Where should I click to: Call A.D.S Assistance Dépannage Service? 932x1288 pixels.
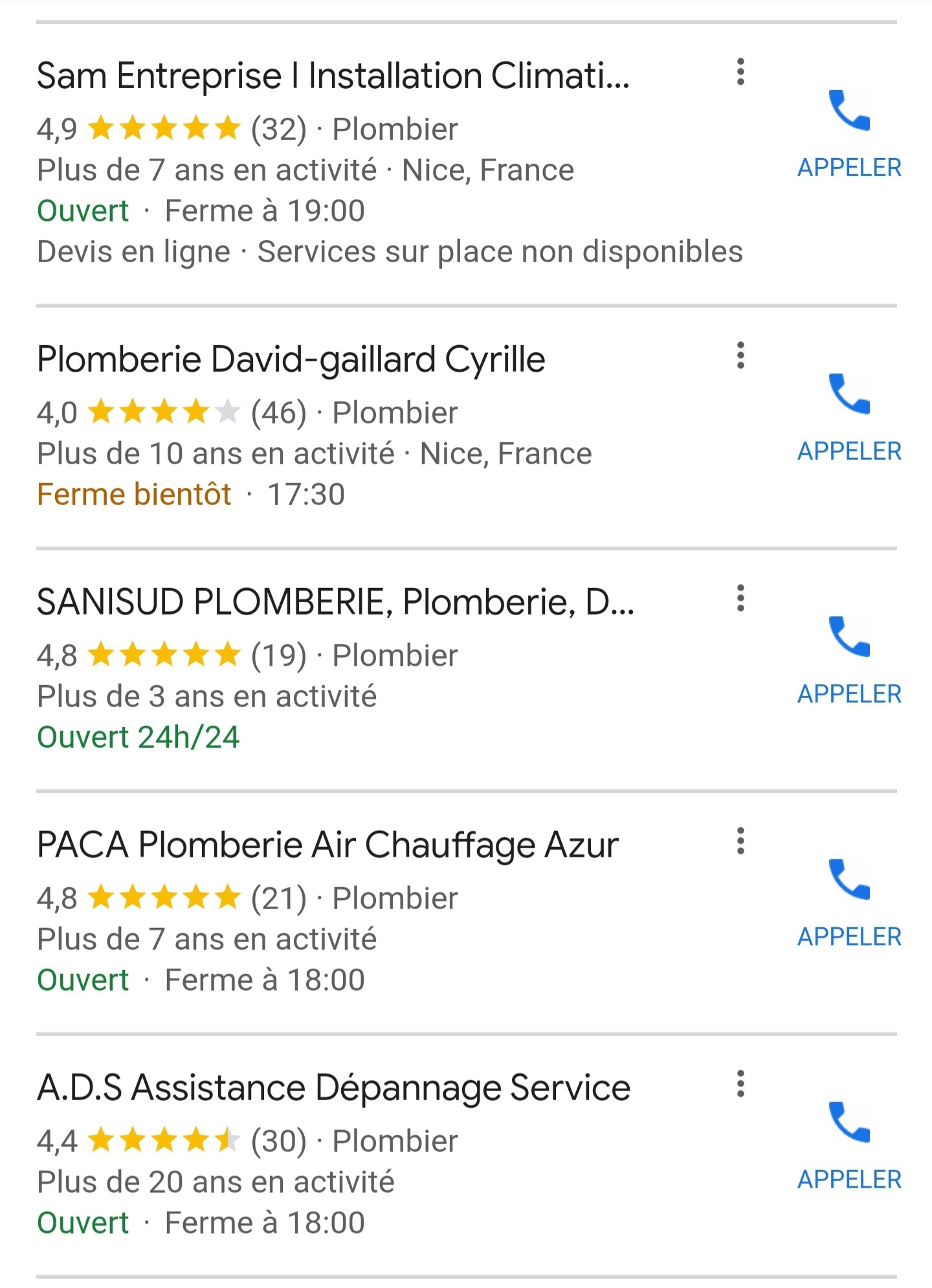849,1146
